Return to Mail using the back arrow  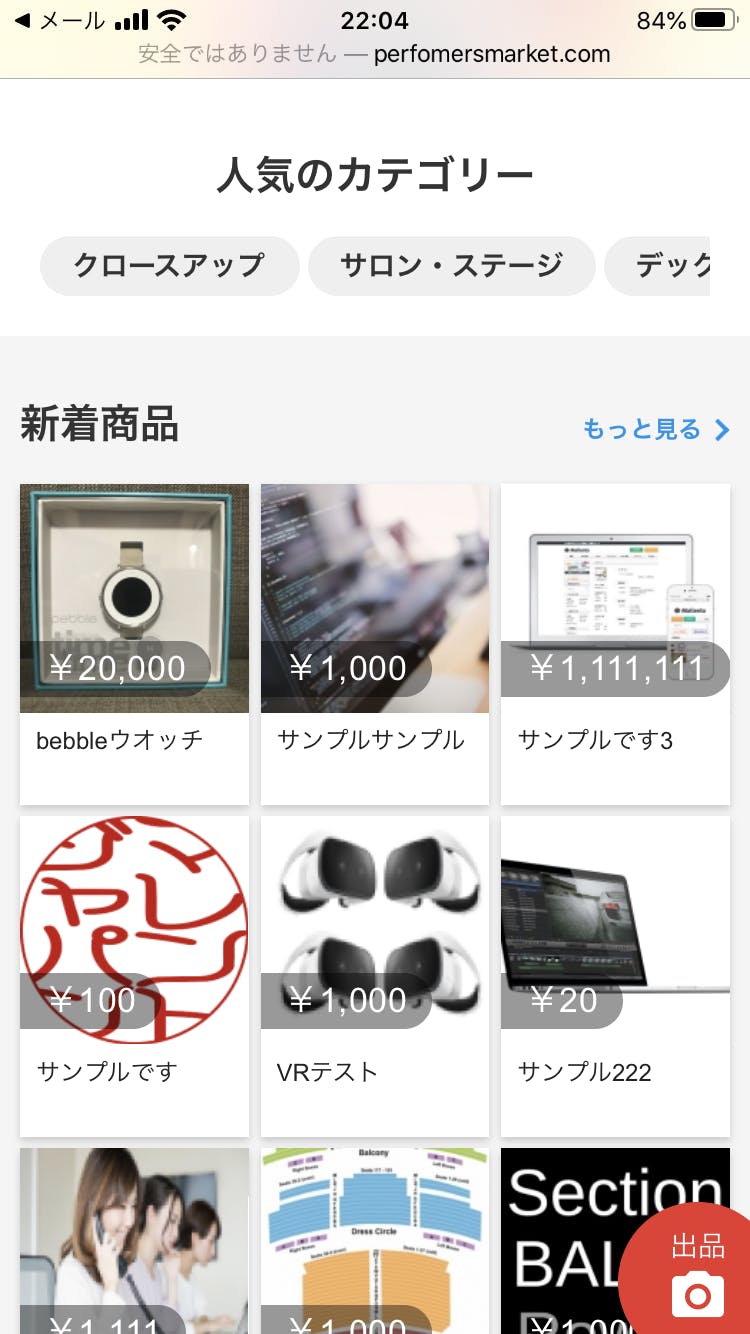[22, 18]
